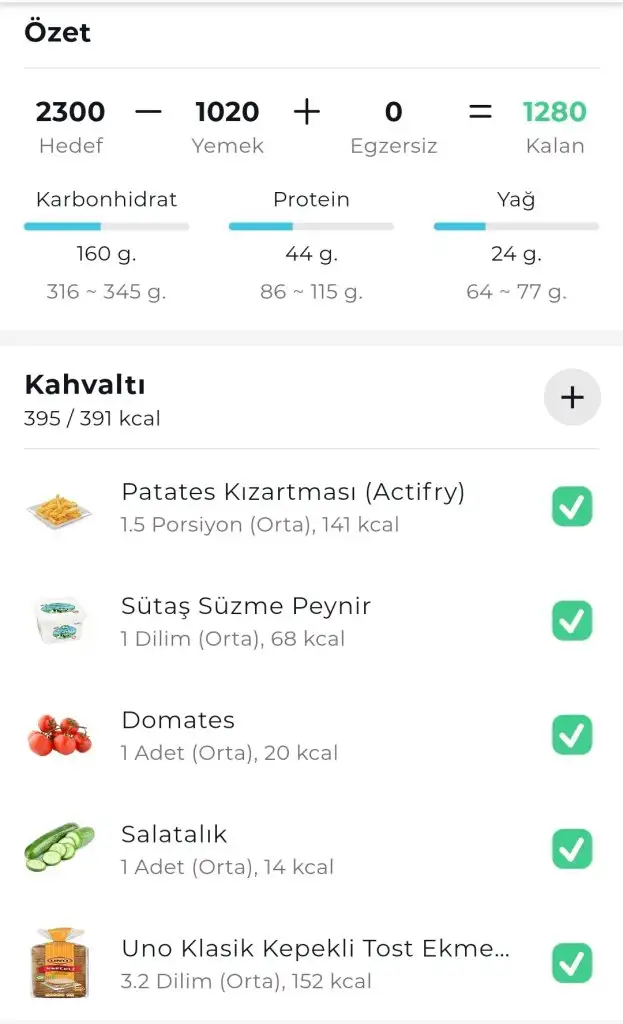Toggle the Salatalık checkbox
623x1024 pixels.
572,849
